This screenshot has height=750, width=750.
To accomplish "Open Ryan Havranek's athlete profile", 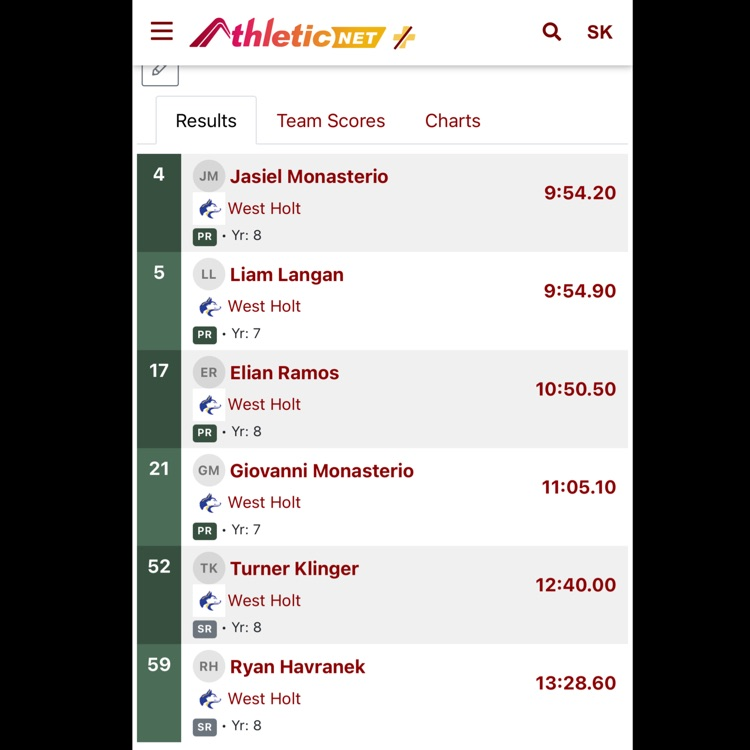I will coord(297,667).
